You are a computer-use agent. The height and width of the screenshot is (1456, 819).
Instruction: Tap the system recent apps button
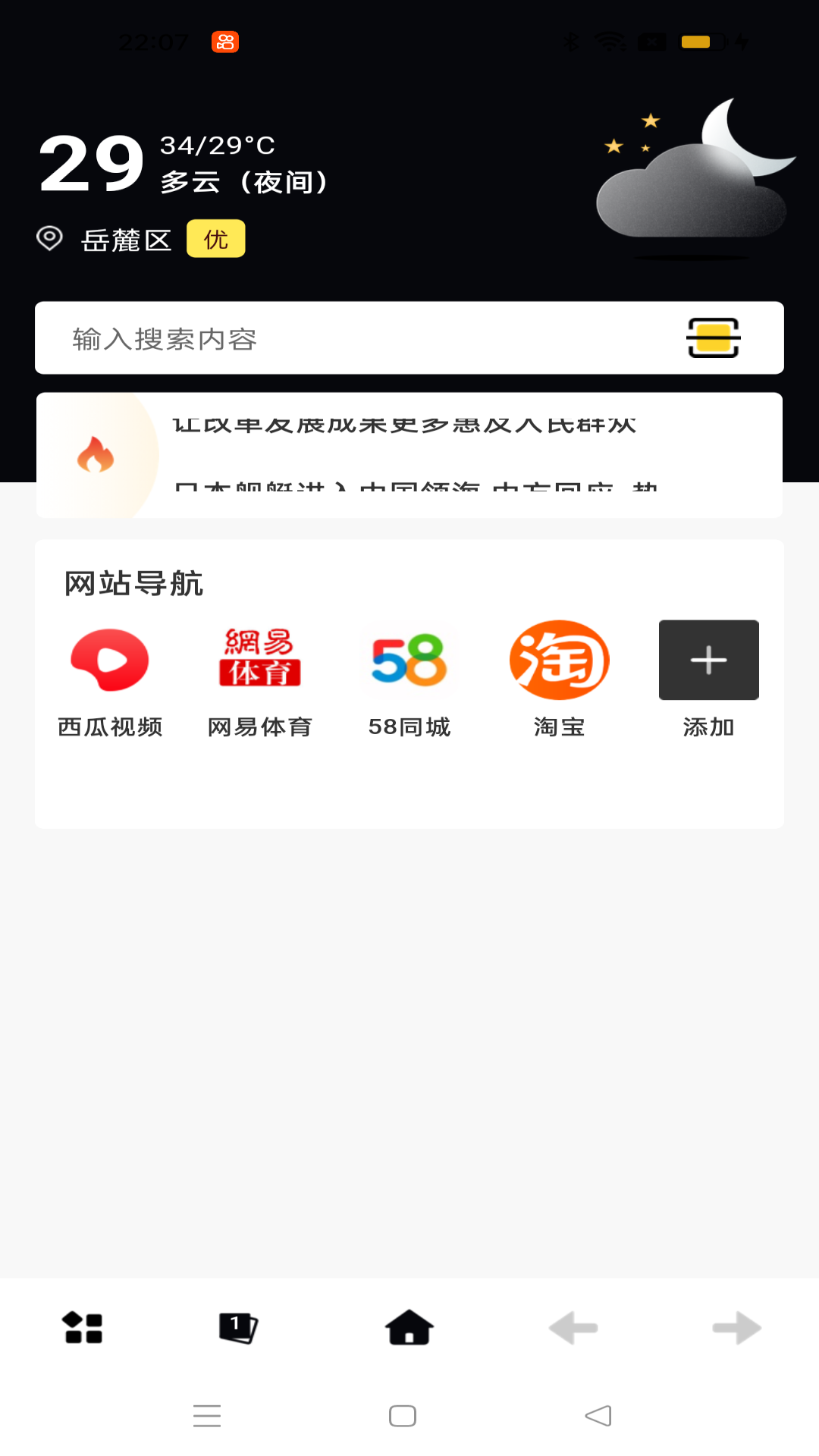click(x=207, y=1415)
